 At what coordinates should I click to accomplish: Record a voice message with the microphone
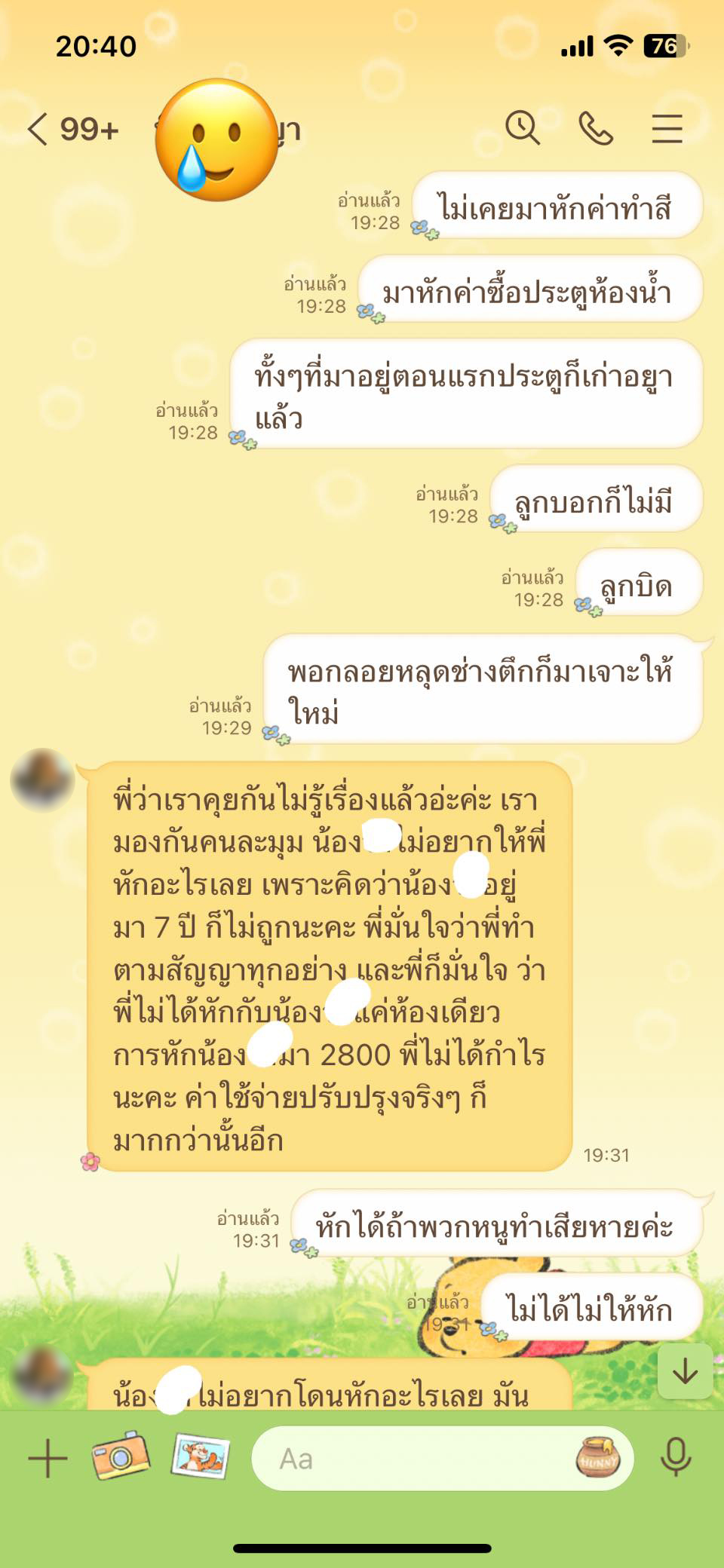point(676,1456)
